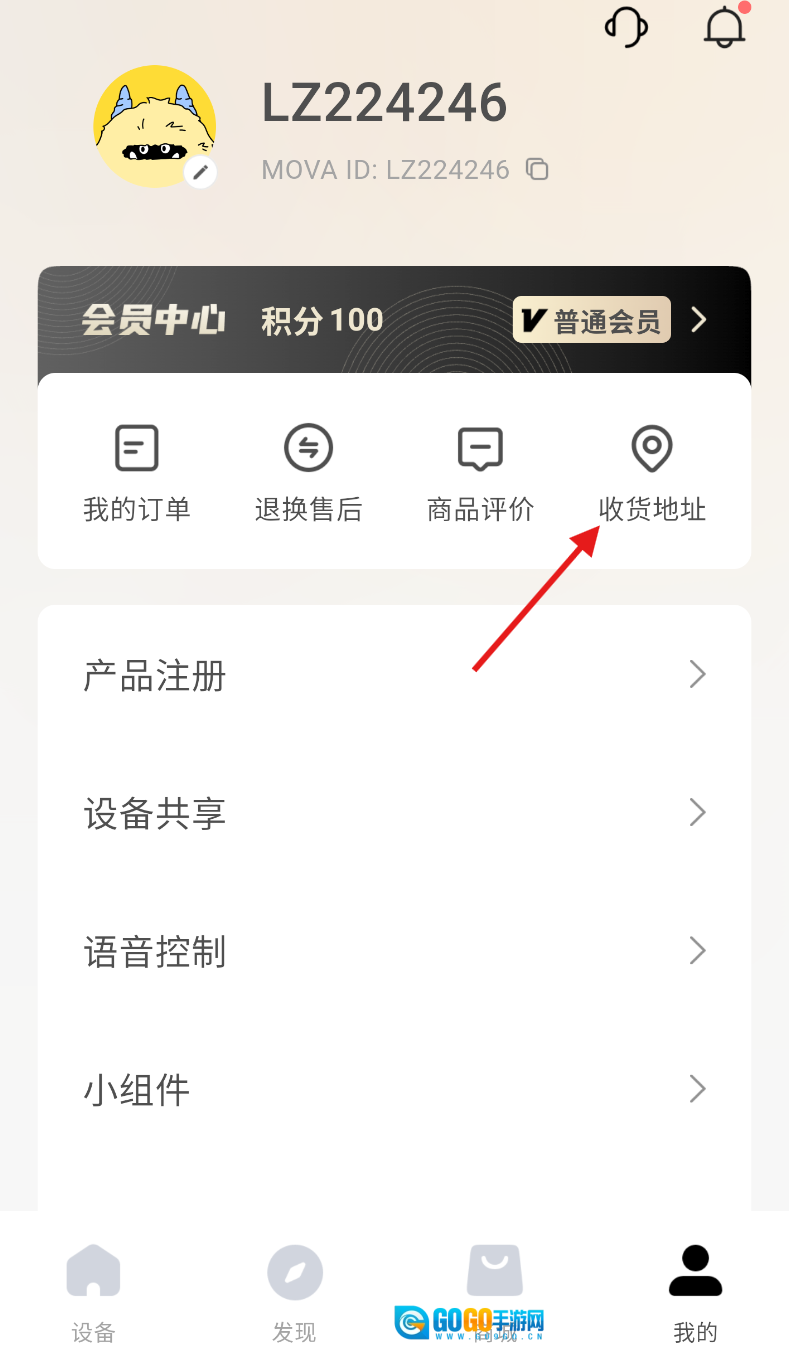789x1350 pixels.
Task: Open the 会员中心 member banner
Action: pyautogui.click(x=394, y=320)
